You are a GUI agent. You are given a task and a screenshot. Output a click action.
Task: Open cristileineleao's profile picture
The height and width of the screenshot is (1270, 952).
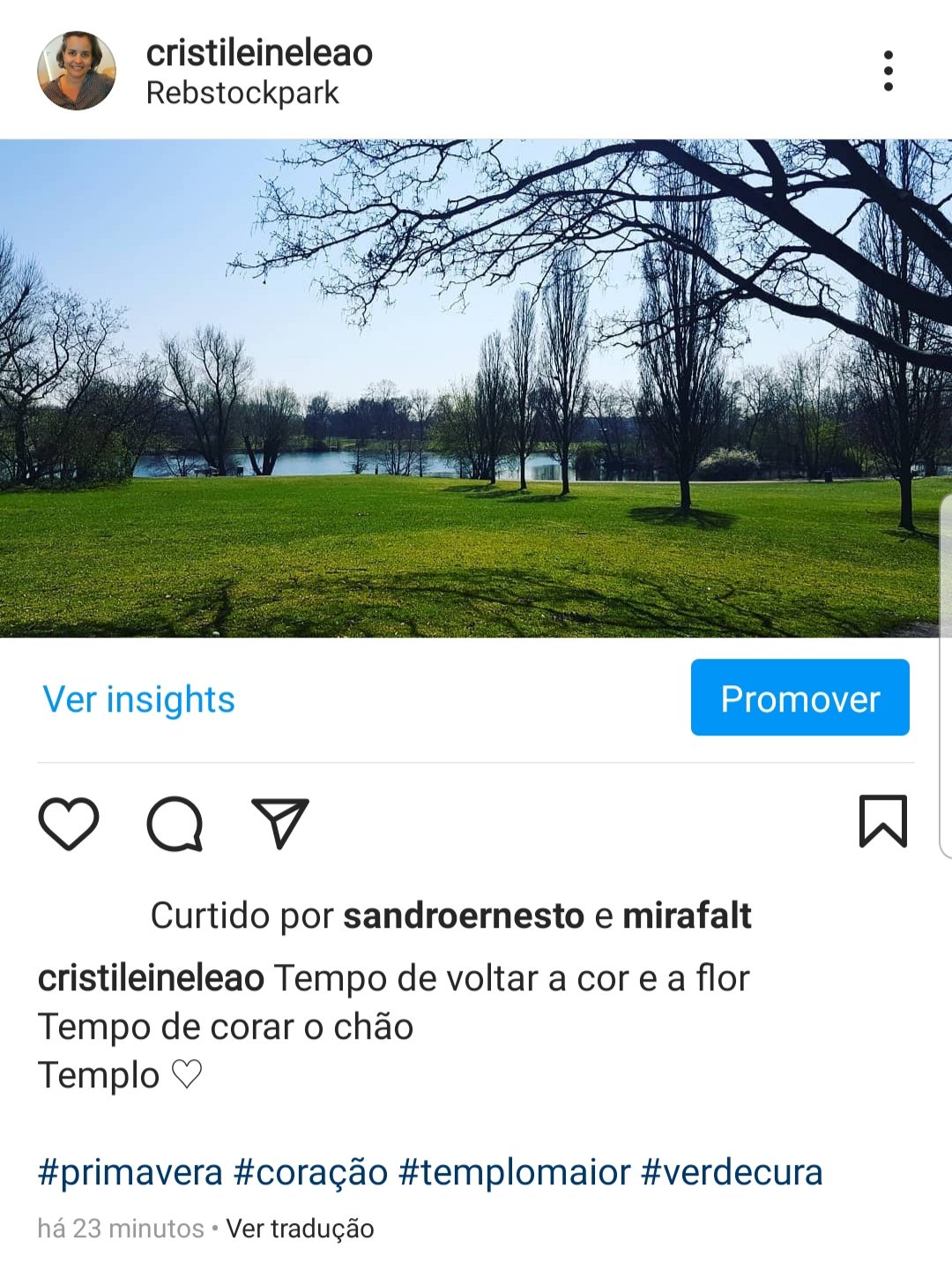tap(77, 71)
